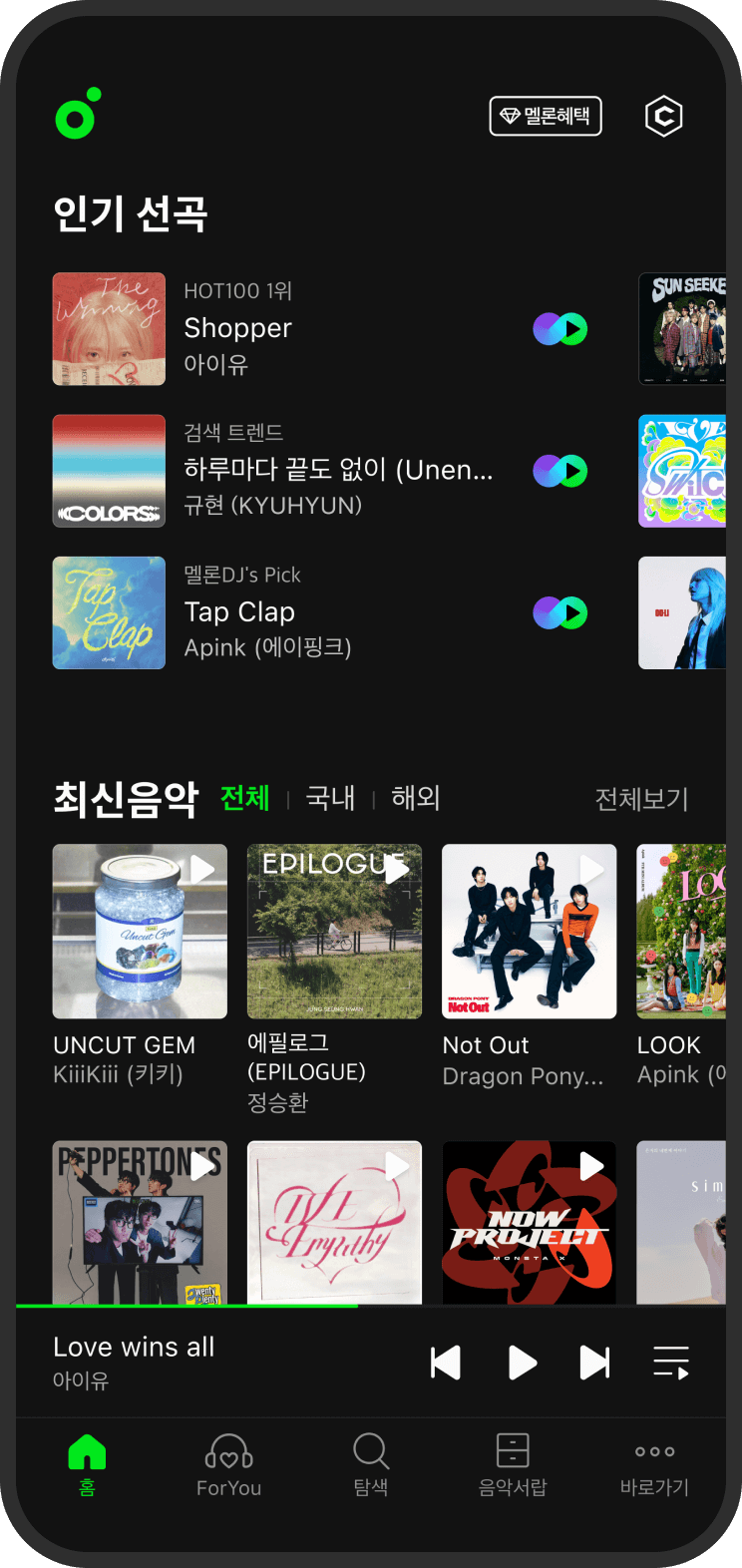The image size is (742, 1568).
Task: View all latest music via 전체보기
Action: point(641,799)
